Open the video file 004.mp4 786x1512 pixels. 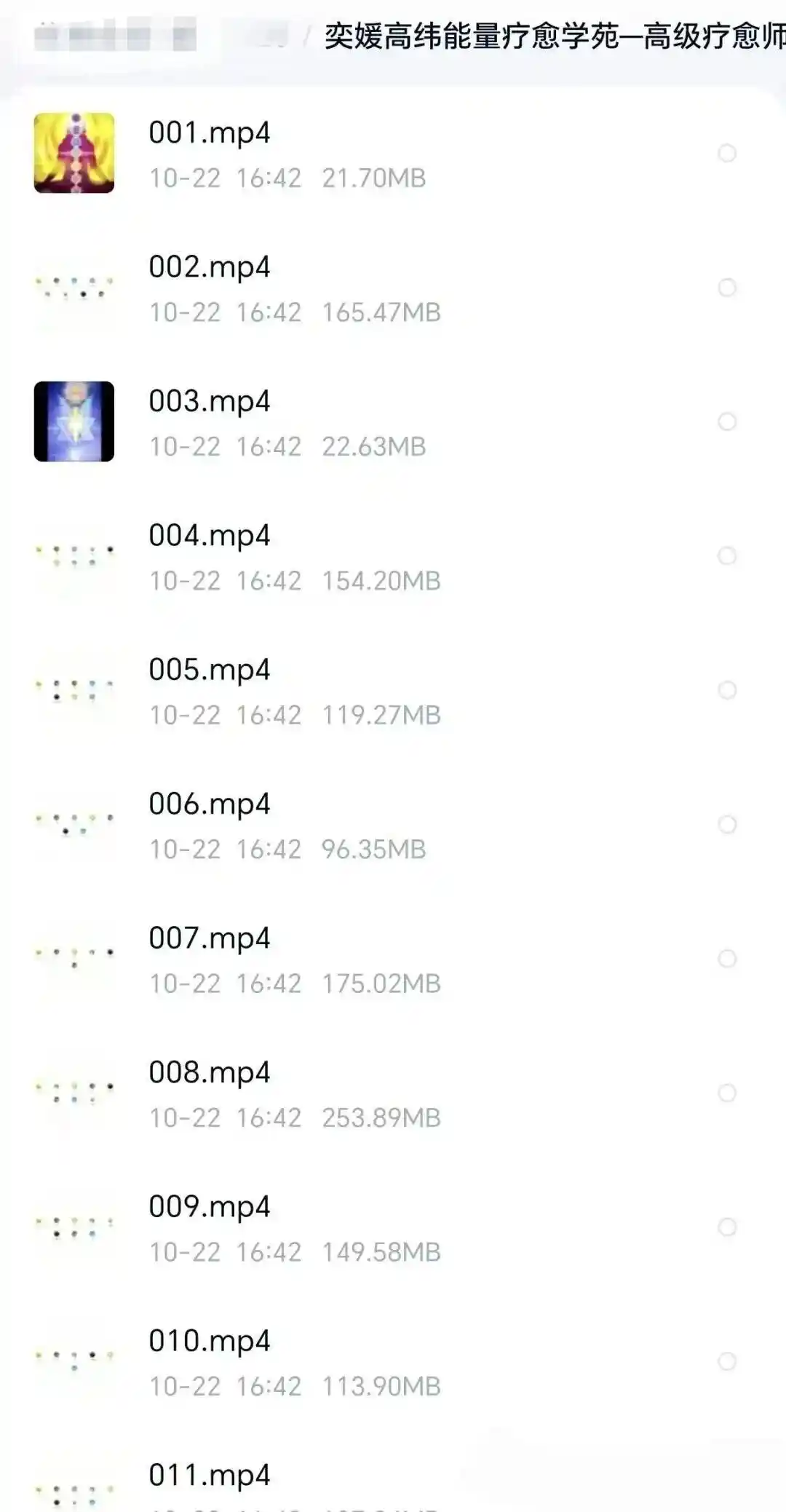click(393, 556)
